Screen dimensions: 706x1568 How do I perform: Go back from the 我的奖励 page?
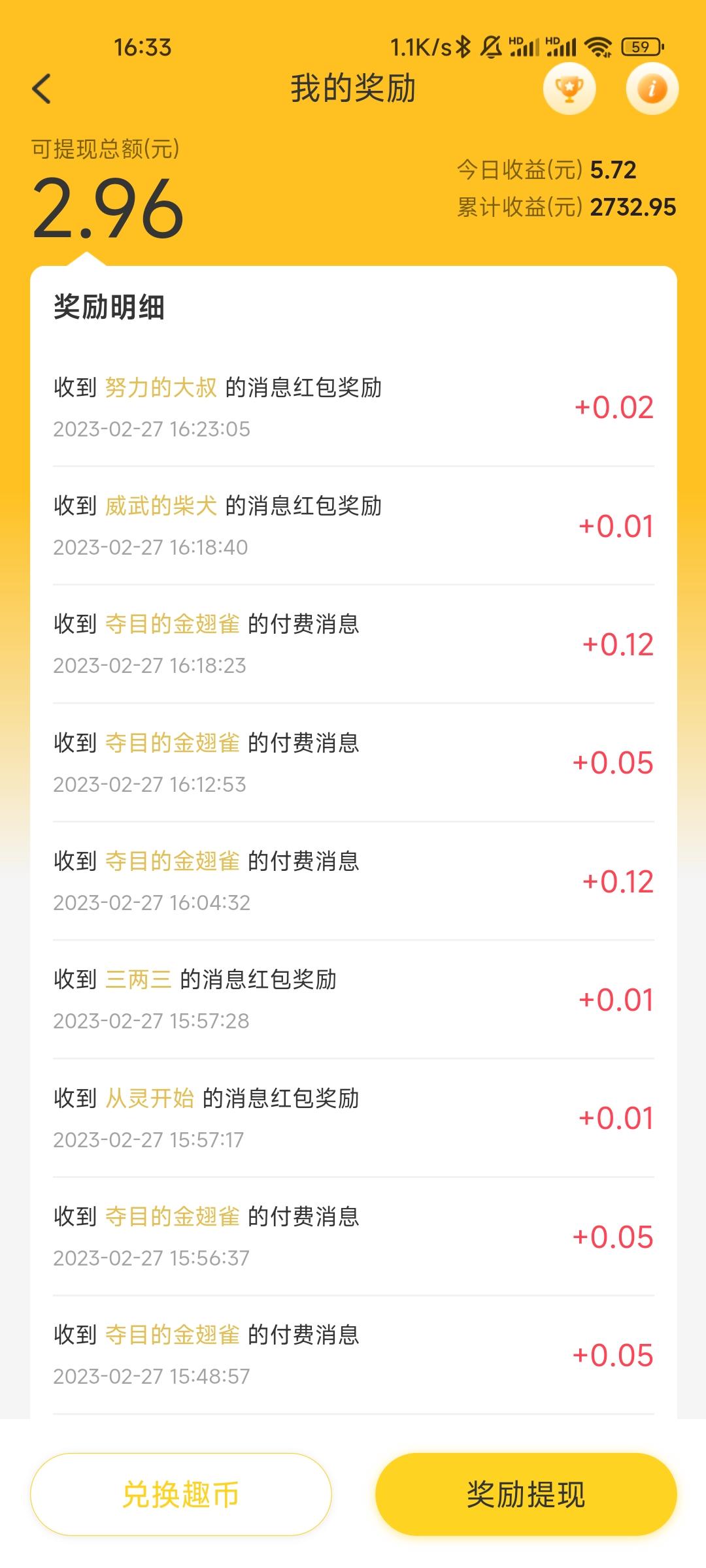pos(42,89)
